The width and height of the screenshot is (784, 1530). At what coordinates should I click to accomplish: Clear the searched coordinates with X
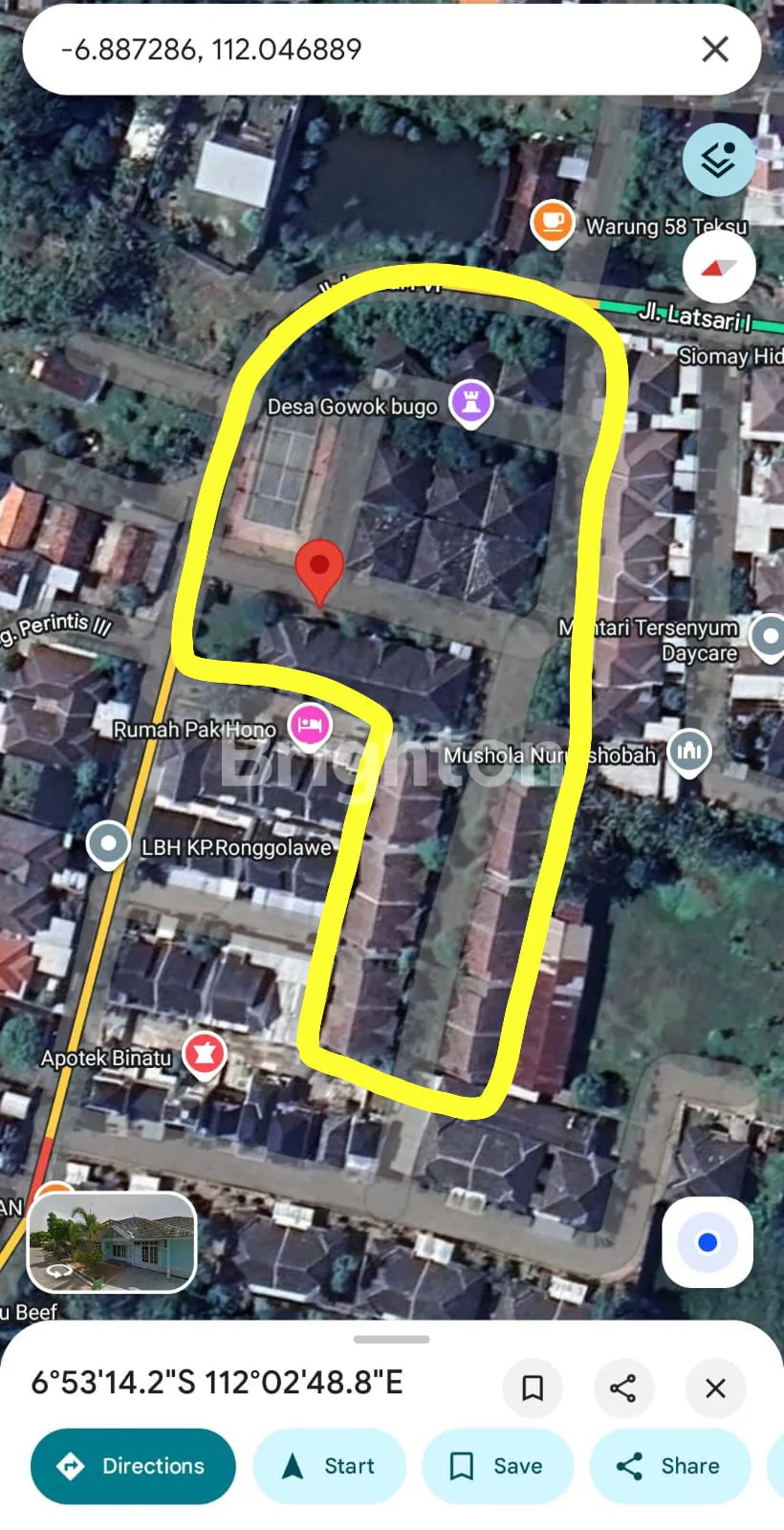pyautogui.click(x=715, y=50)
